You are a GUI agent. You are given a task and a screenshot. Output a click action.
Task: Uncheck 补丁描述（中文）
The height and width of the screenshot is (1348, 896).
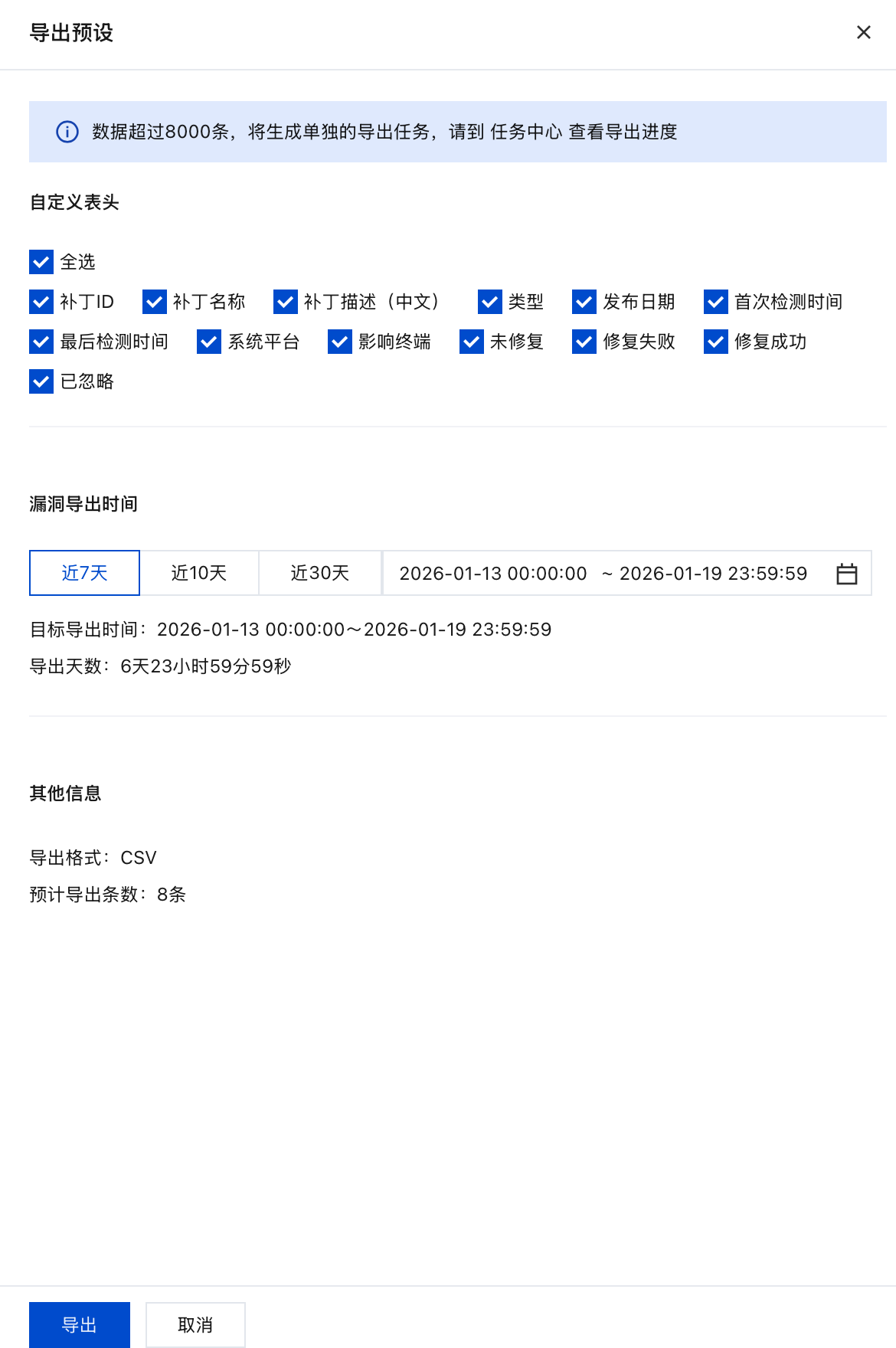(286, 302)
